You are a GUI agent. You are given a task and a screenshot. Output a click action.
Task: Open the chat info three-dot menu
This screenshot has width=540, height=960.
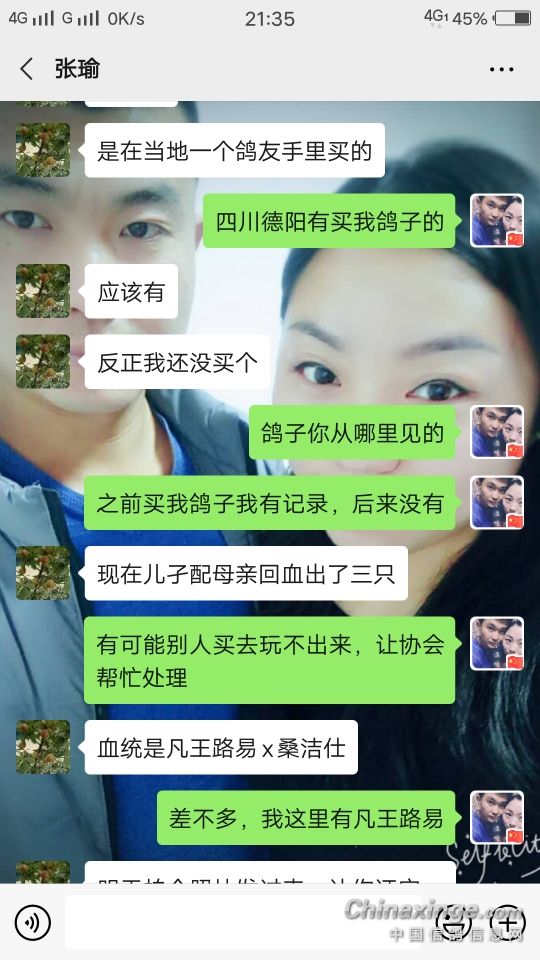(x=501, y=69)
